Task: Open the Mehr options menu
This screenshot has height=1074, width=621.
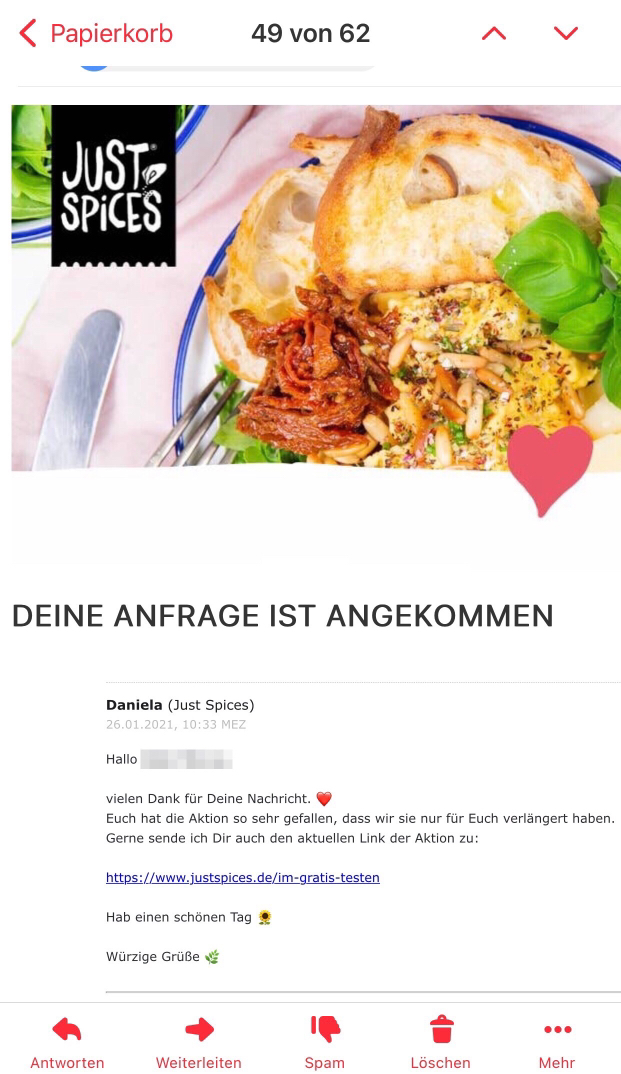Action: click(557, 1043)
